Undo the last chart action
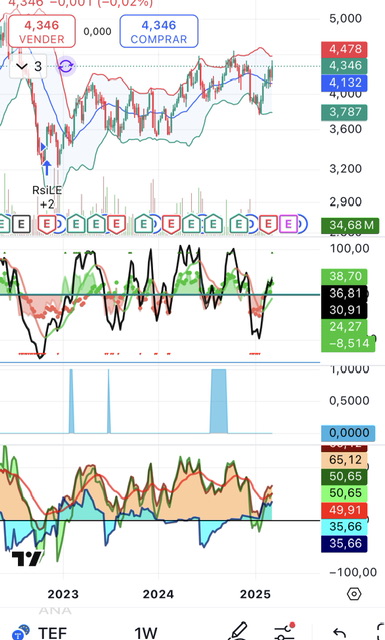Image resolution: width=385 pixels, height=640 pixels. coord(340,633)
